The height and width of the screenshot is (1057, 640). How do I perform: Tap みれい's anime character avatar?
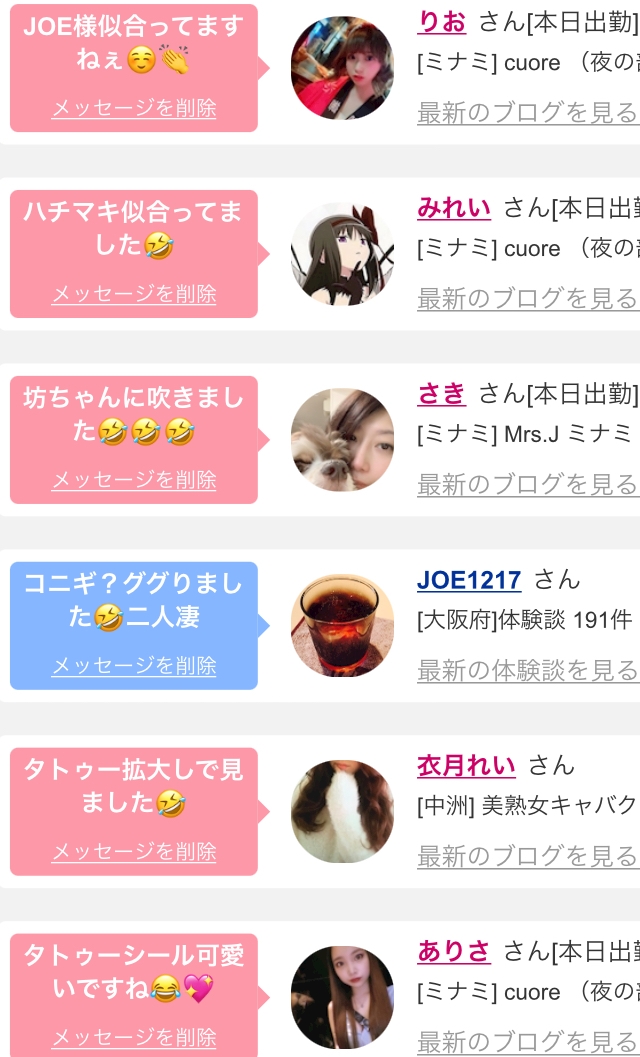[x=342, y=253]
